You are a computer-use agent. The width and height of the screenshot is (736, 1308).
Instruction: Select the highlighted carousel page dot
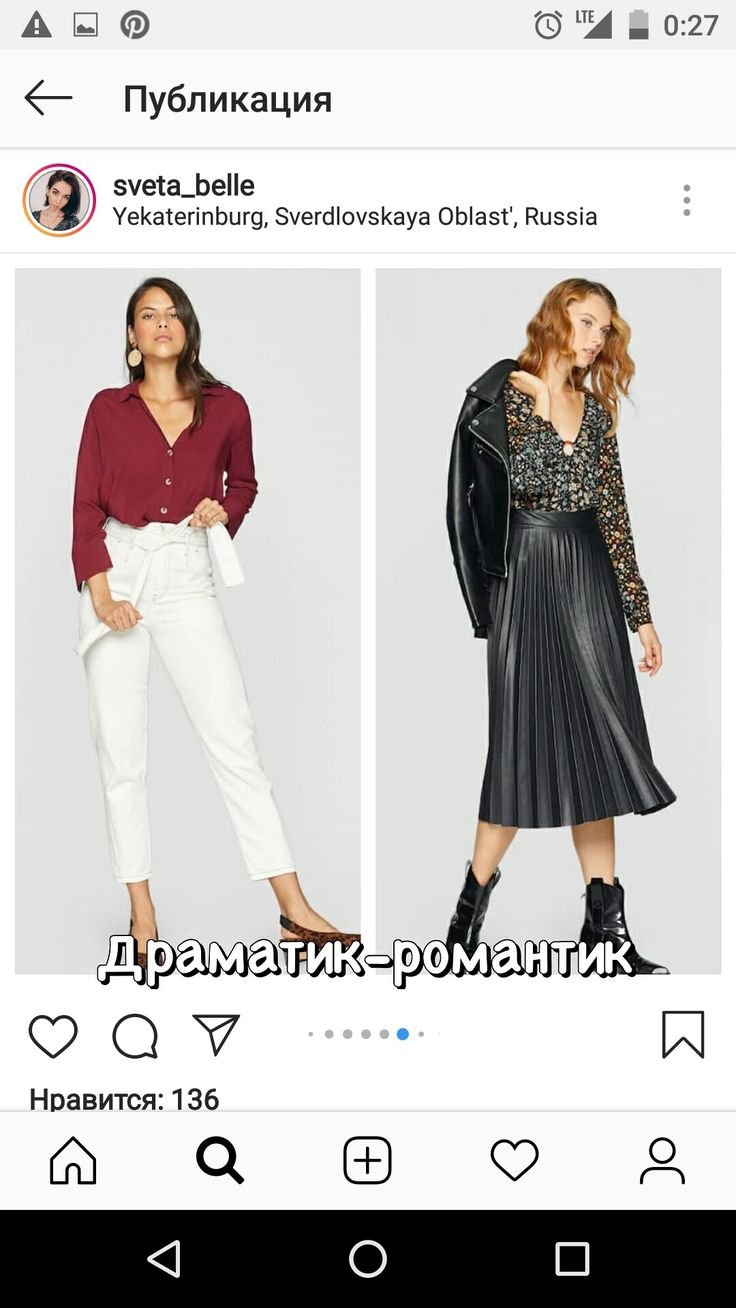point(402,1035)
